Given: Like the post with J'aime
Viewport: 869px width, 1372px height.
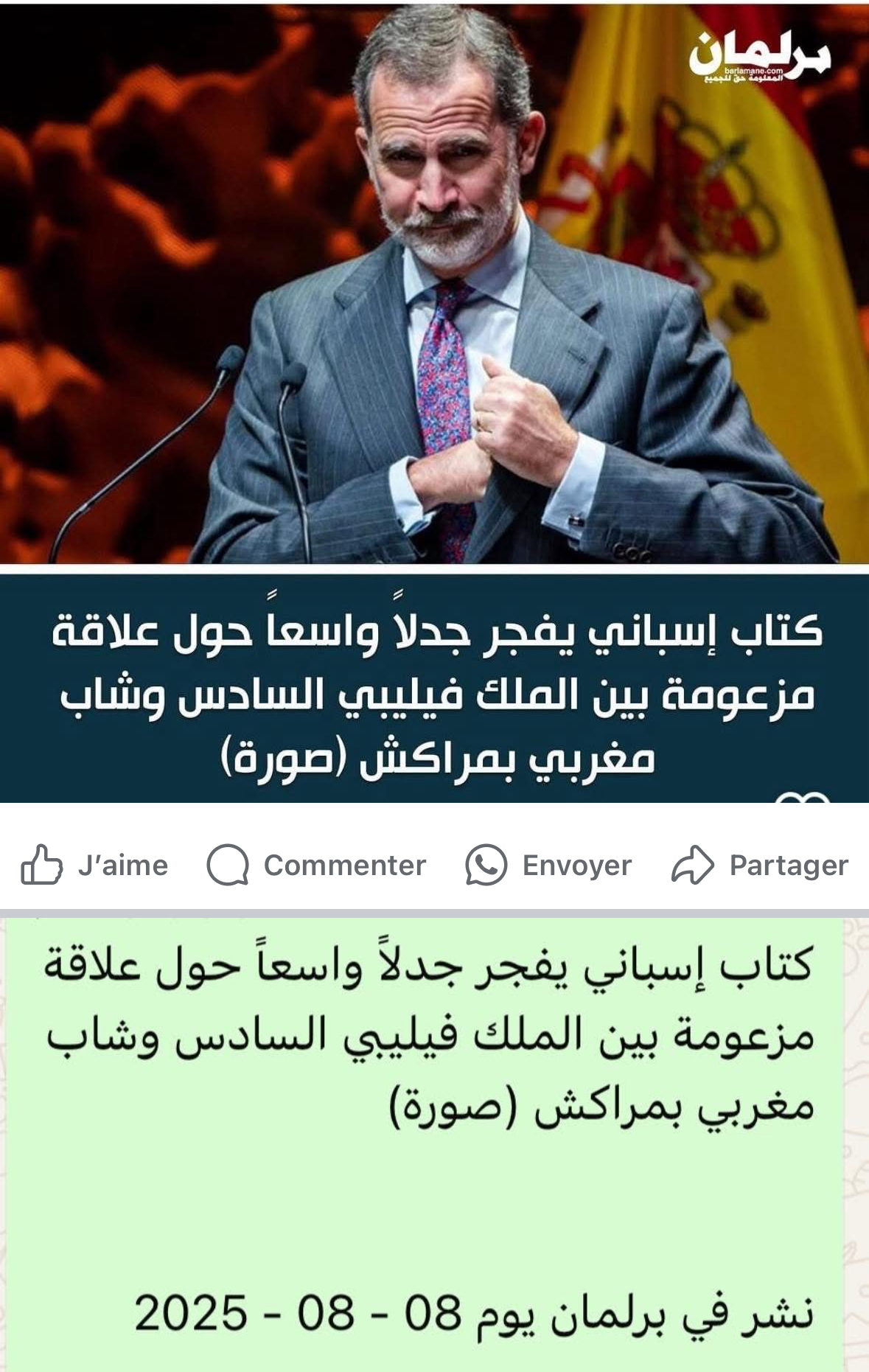Looking at the screenshot, I should click(x=94, y=866).
